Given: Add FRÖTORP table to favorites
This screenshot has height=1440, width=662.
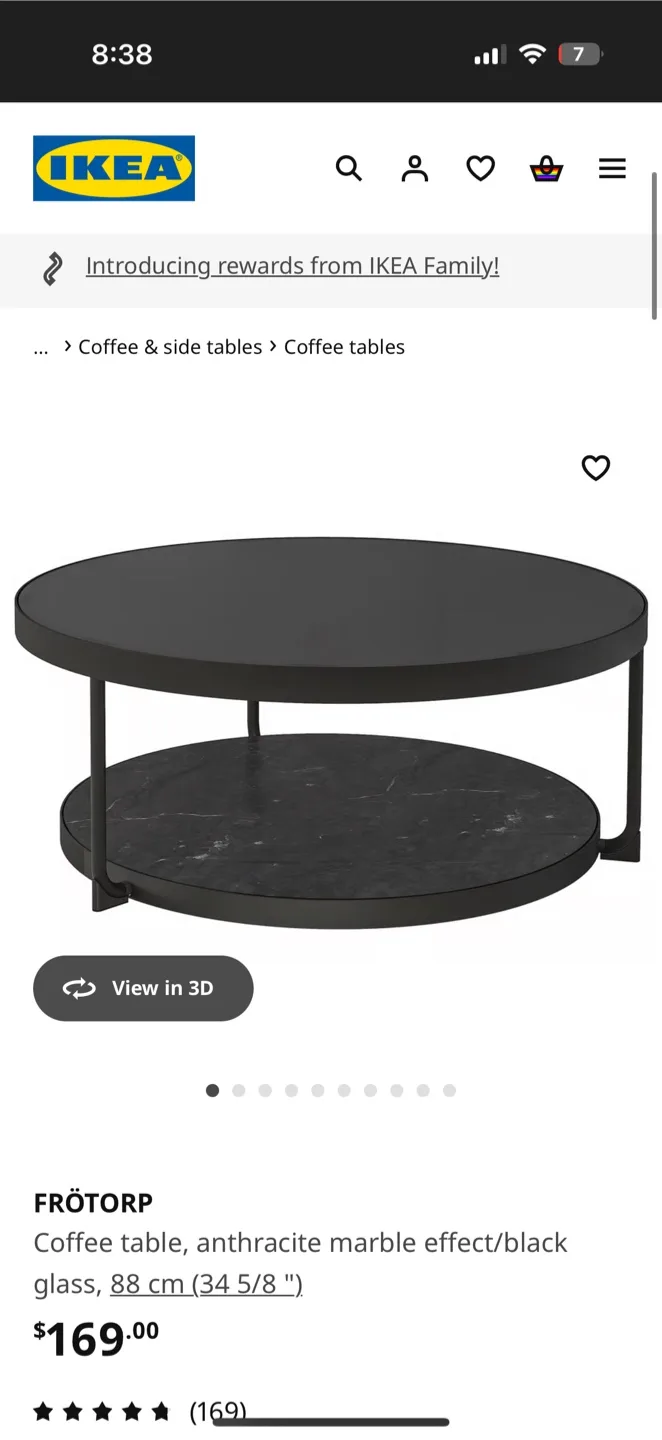Looking at the screenshot, I should (x=596, y=467).
